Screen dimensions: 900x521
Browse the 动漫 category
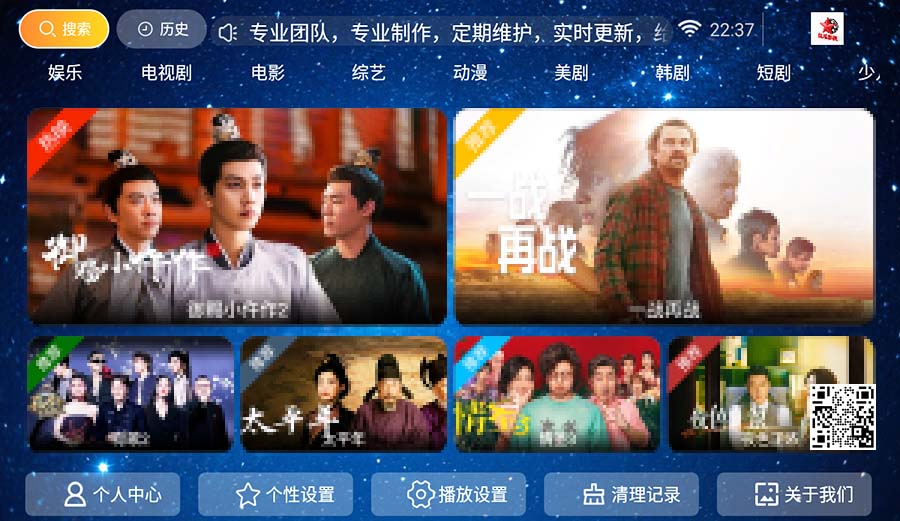coord(470,73)
